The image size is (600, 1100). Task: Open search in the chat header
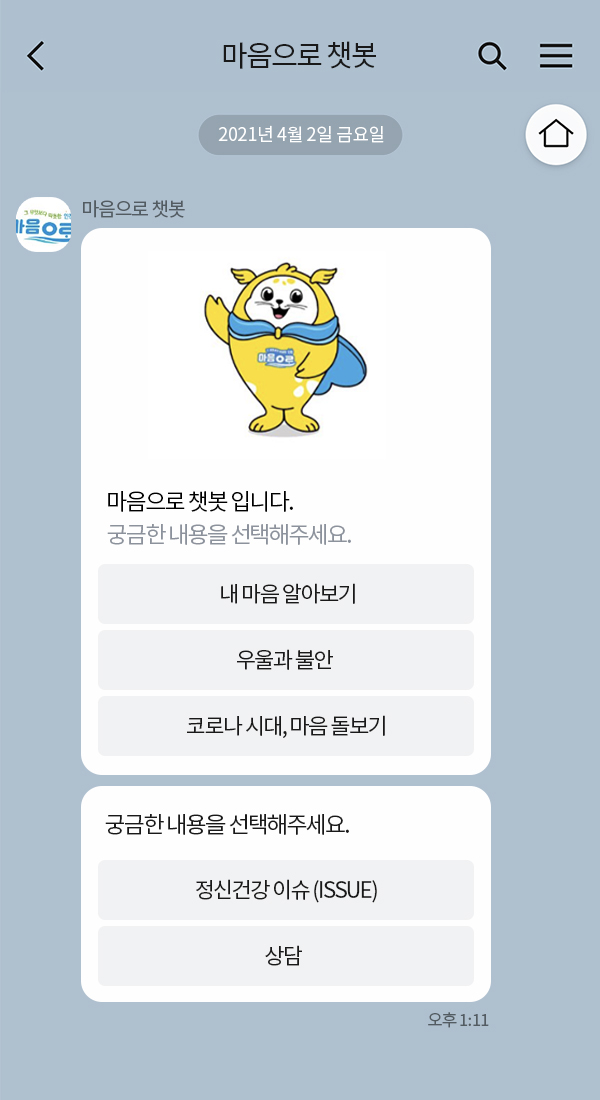[x=492, y=56]
